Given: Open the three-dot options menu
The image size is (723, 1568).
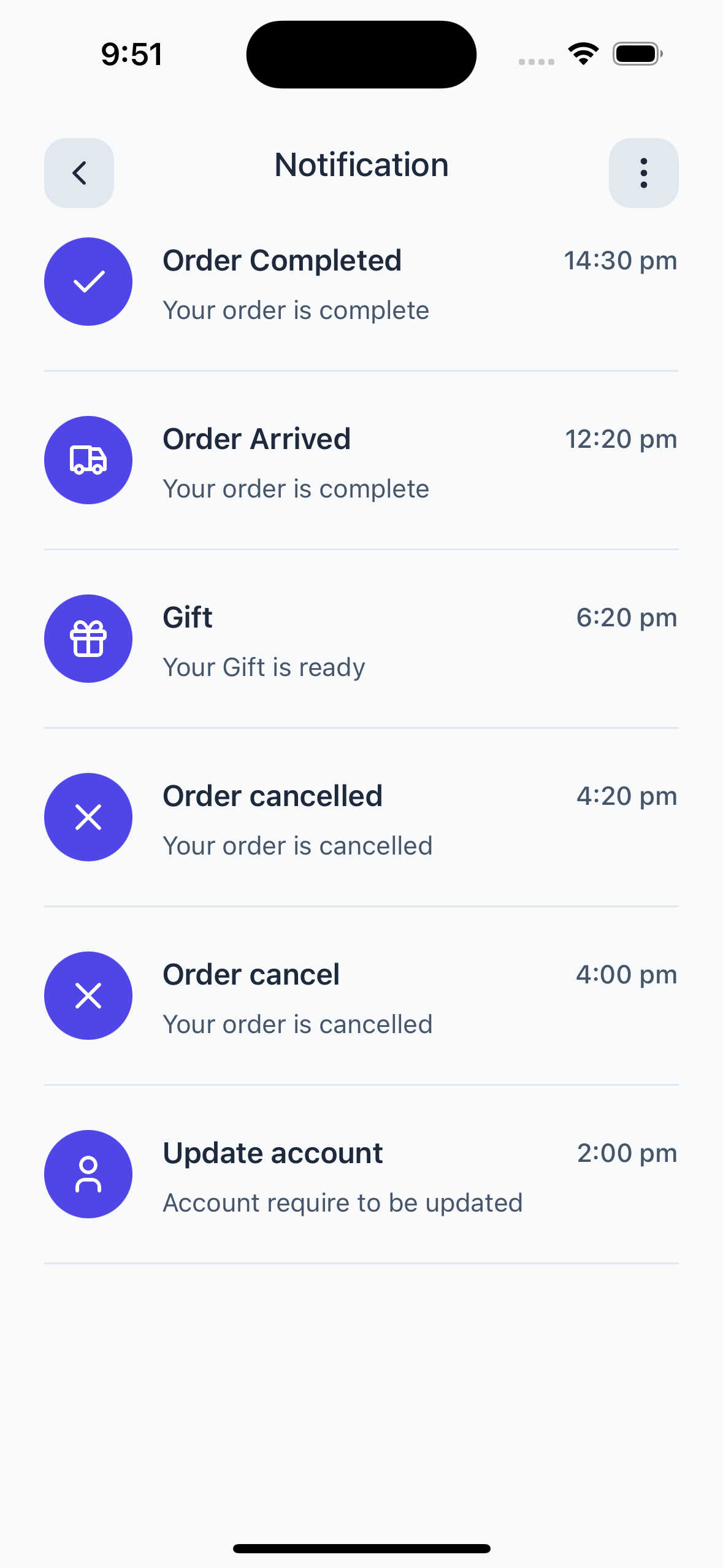Looking at the screenshot, I should point(643,172).
